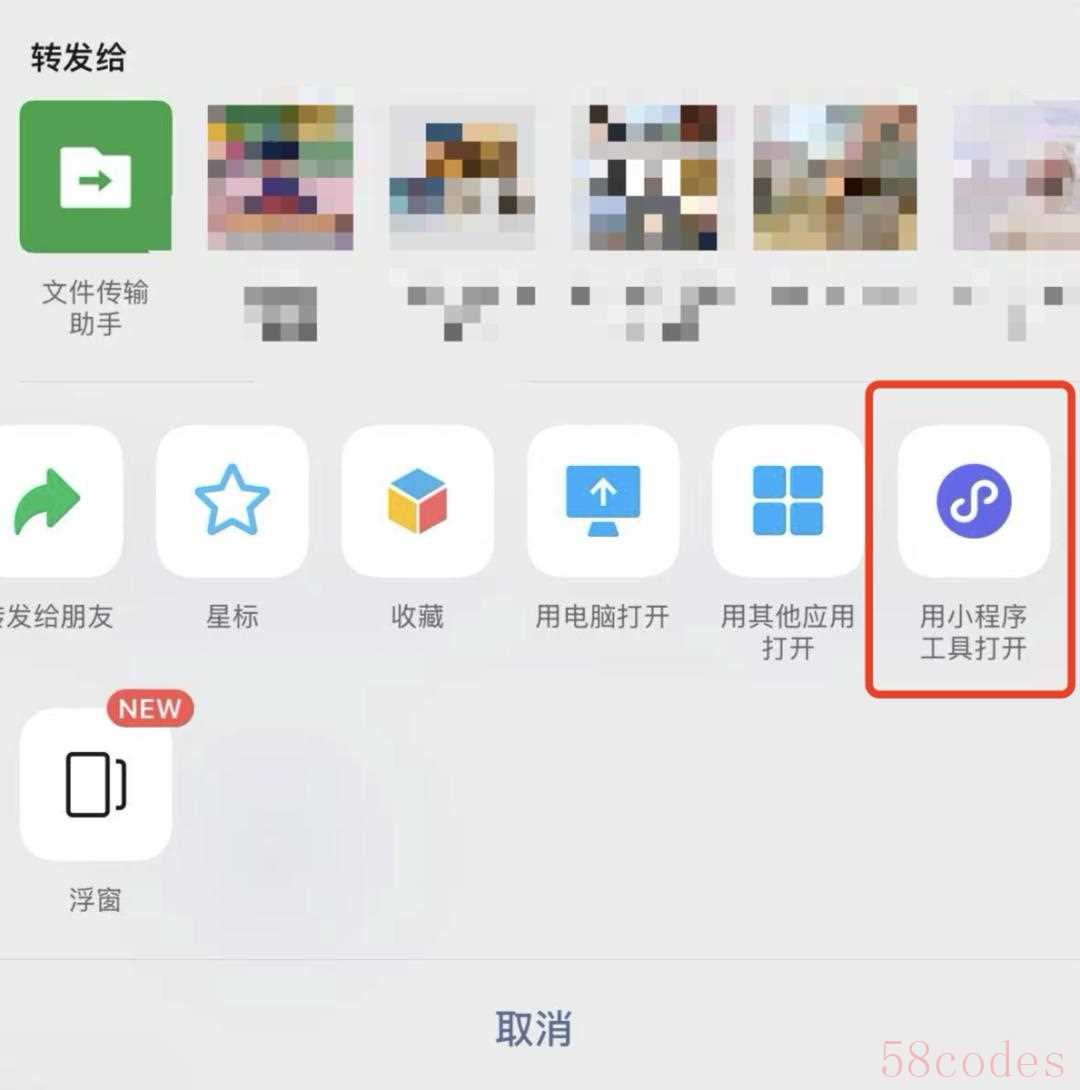Open with 用小程序工具打开

[973, 501]
